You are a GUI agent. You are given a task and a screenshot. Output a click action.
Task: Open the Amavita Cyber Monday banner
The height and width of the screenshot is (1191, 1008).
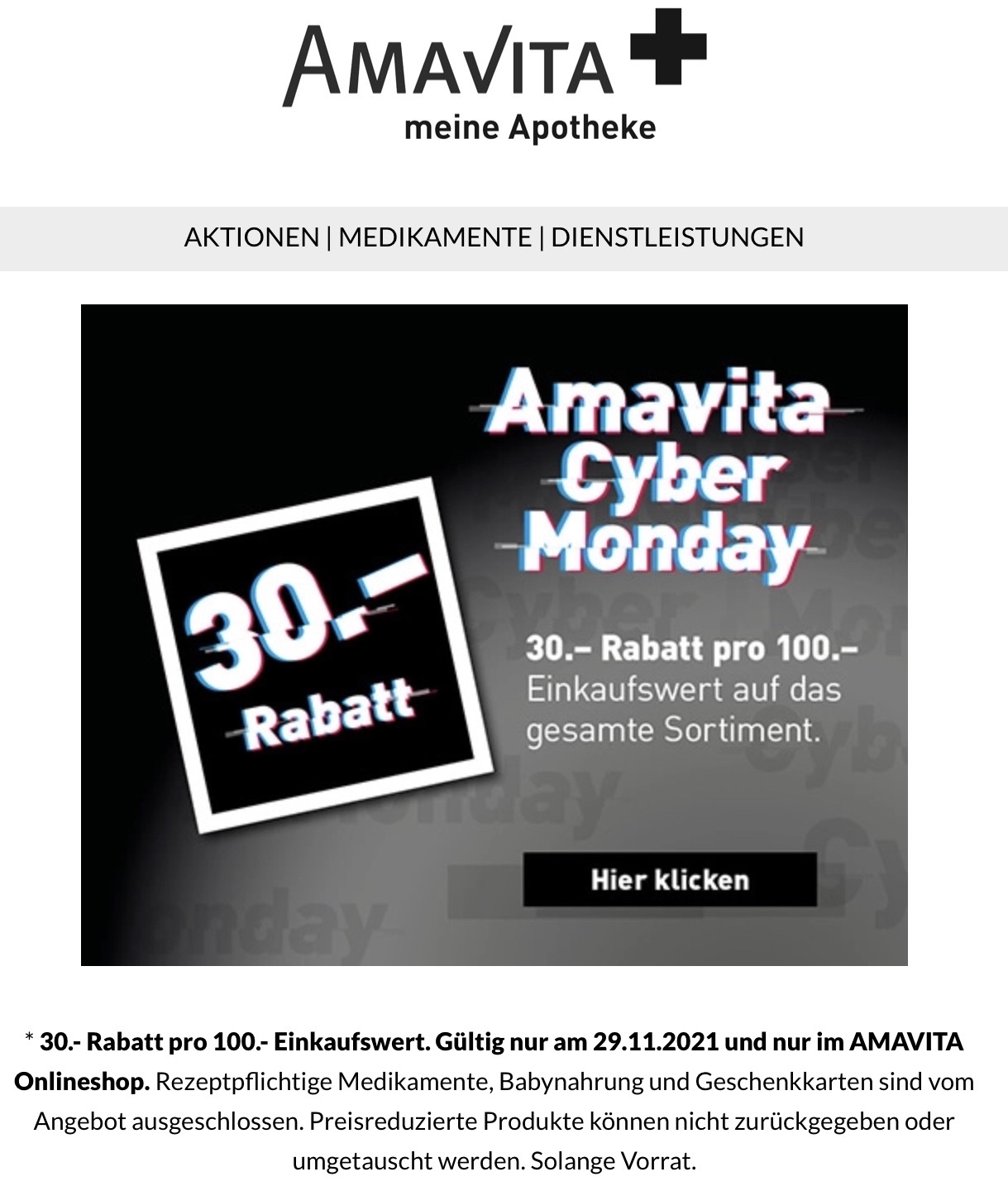click(494, 634)
